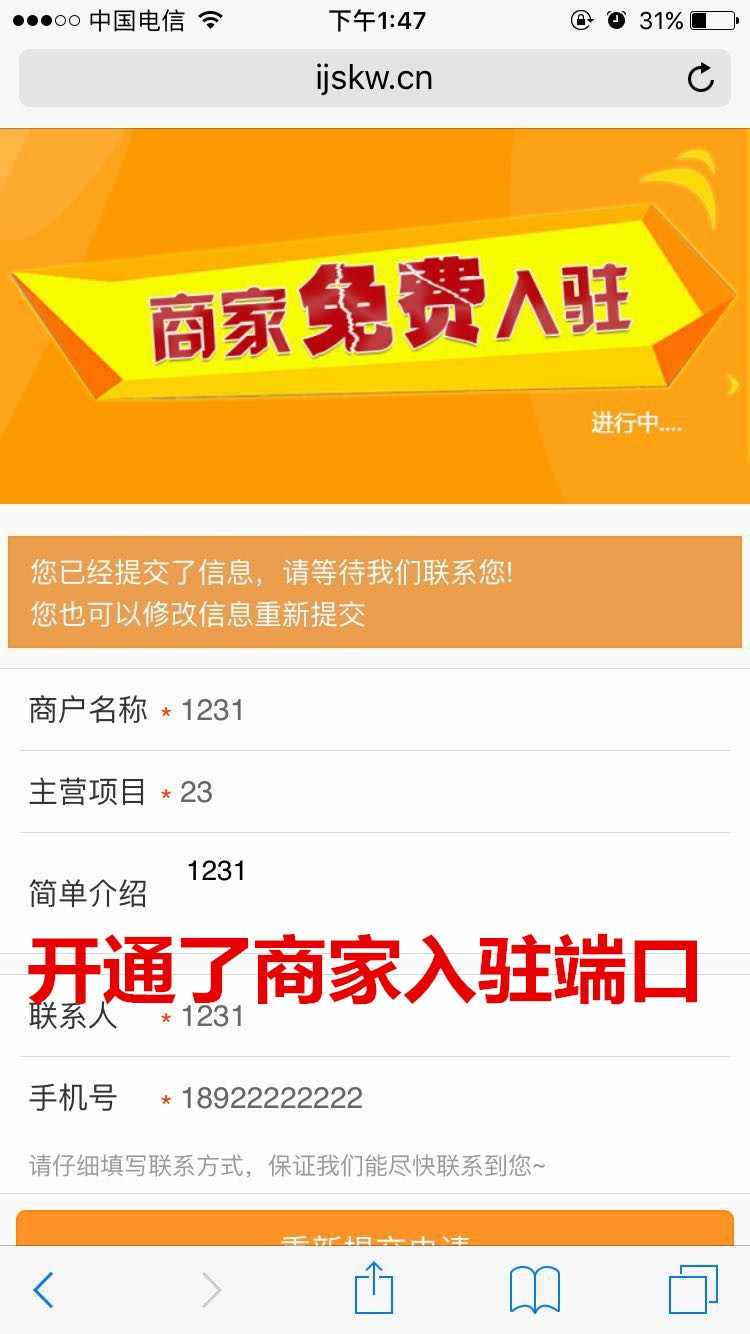Reload the page with the refresh icon
The height and width of the screenshot is (1334, 750).
coord(701,78)
